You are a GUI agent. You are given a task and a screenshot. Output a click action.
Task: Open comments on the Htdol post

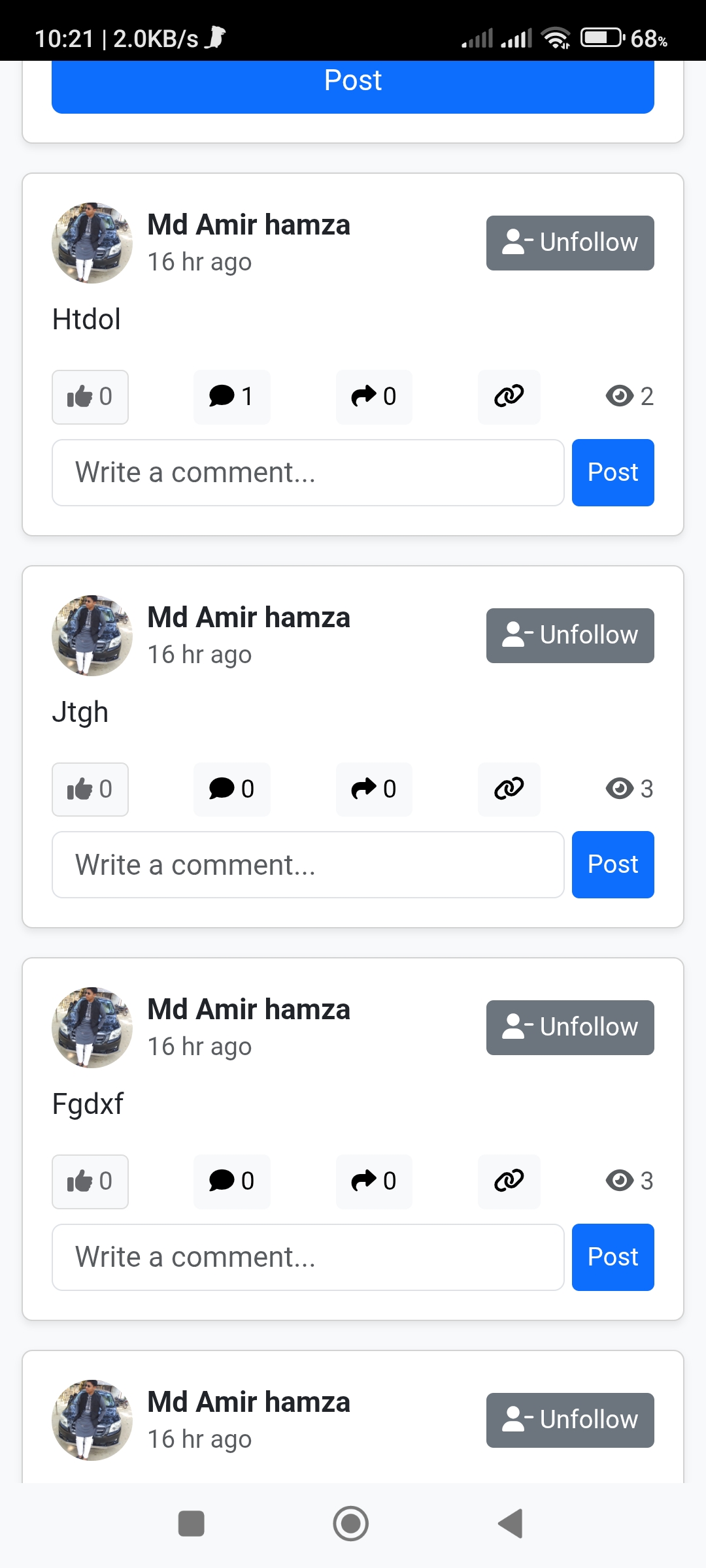231,397
